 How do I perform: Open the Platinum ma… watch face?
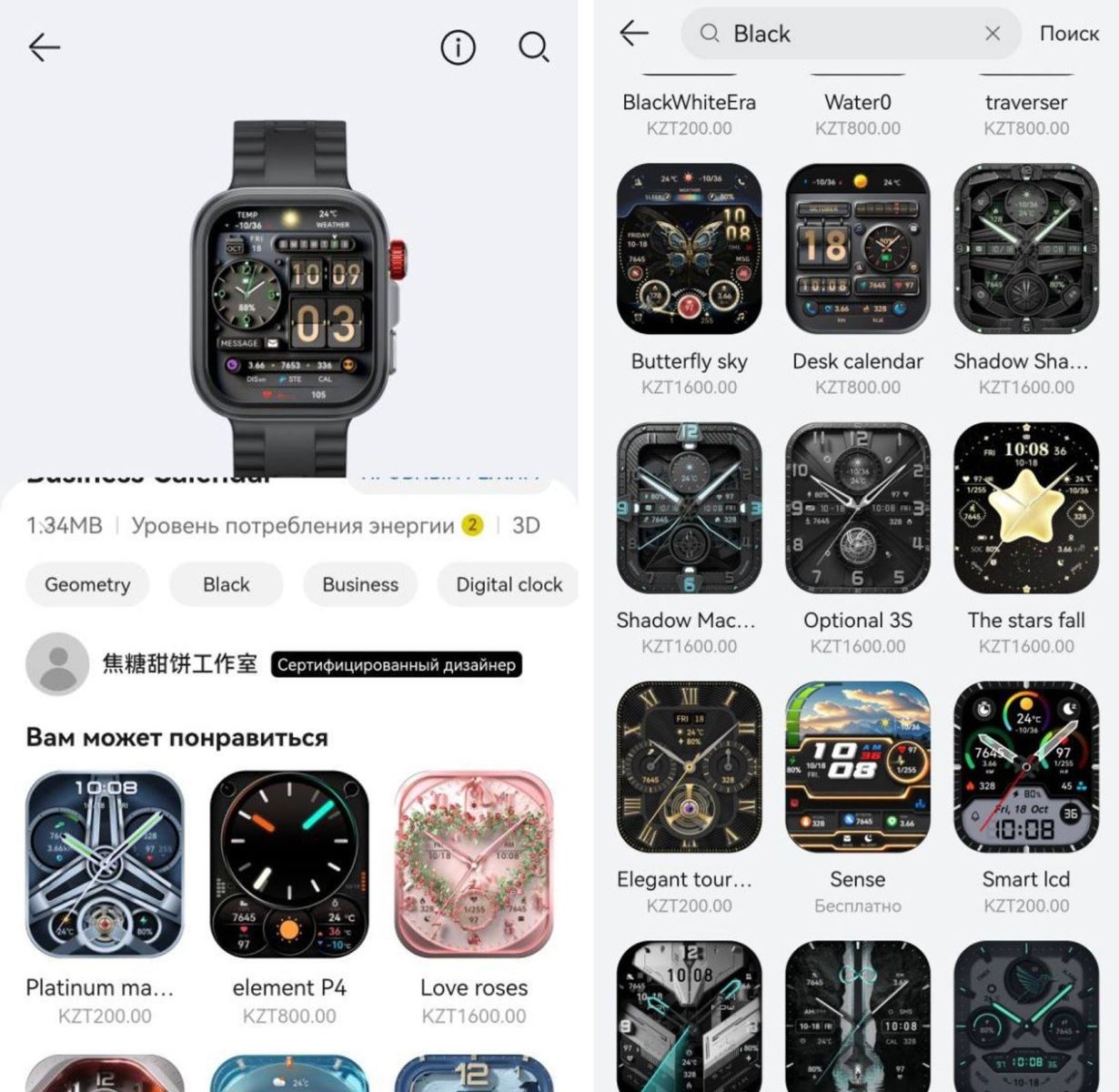(x=105, y=863)
